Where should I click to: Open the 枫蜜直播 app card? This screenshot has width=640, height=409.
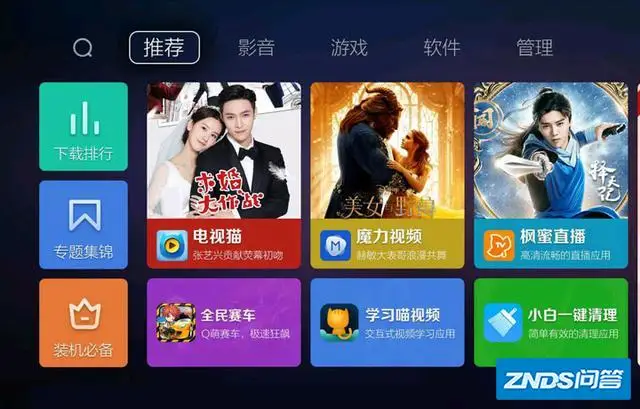click(550, 175)
